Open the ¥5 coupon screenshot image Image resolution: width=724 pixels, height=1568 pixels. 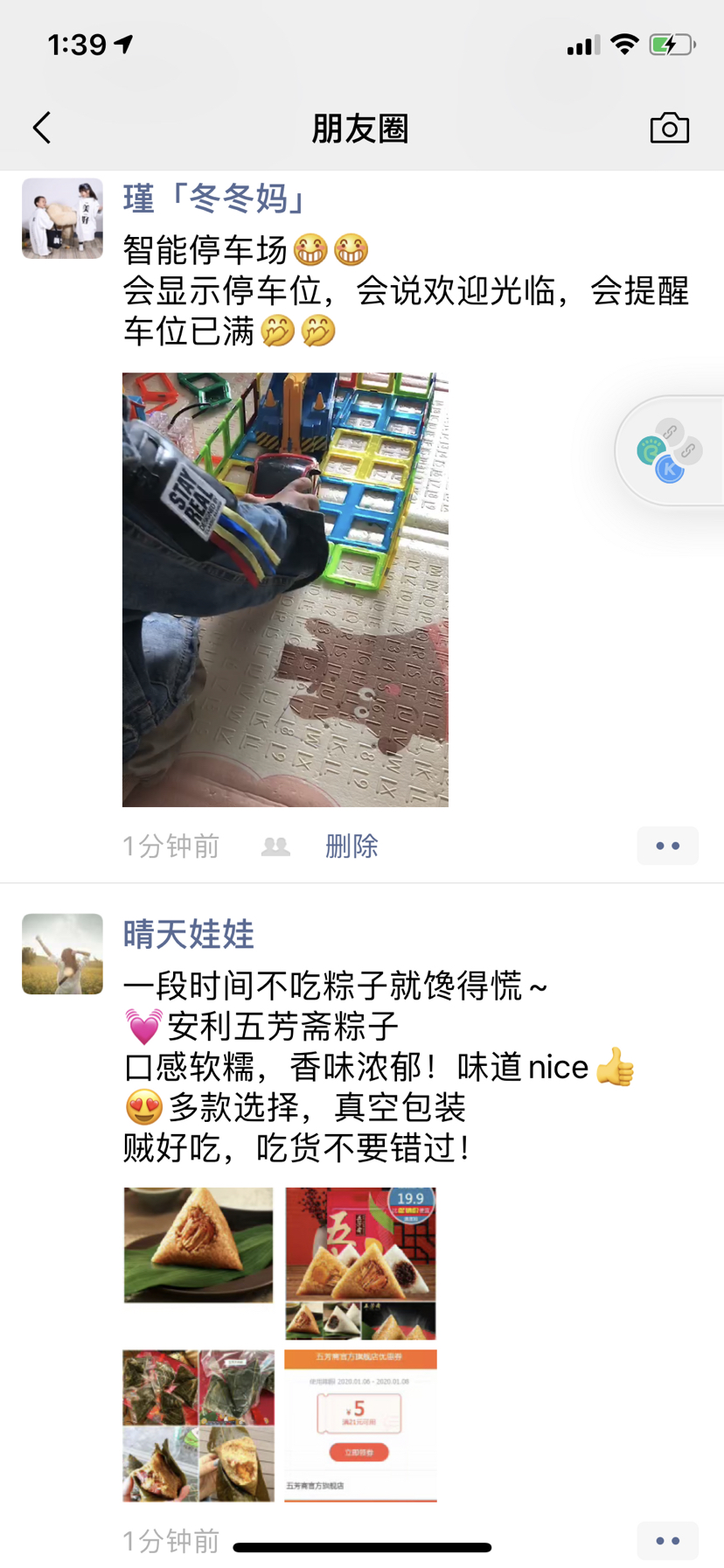[360, 1425]
